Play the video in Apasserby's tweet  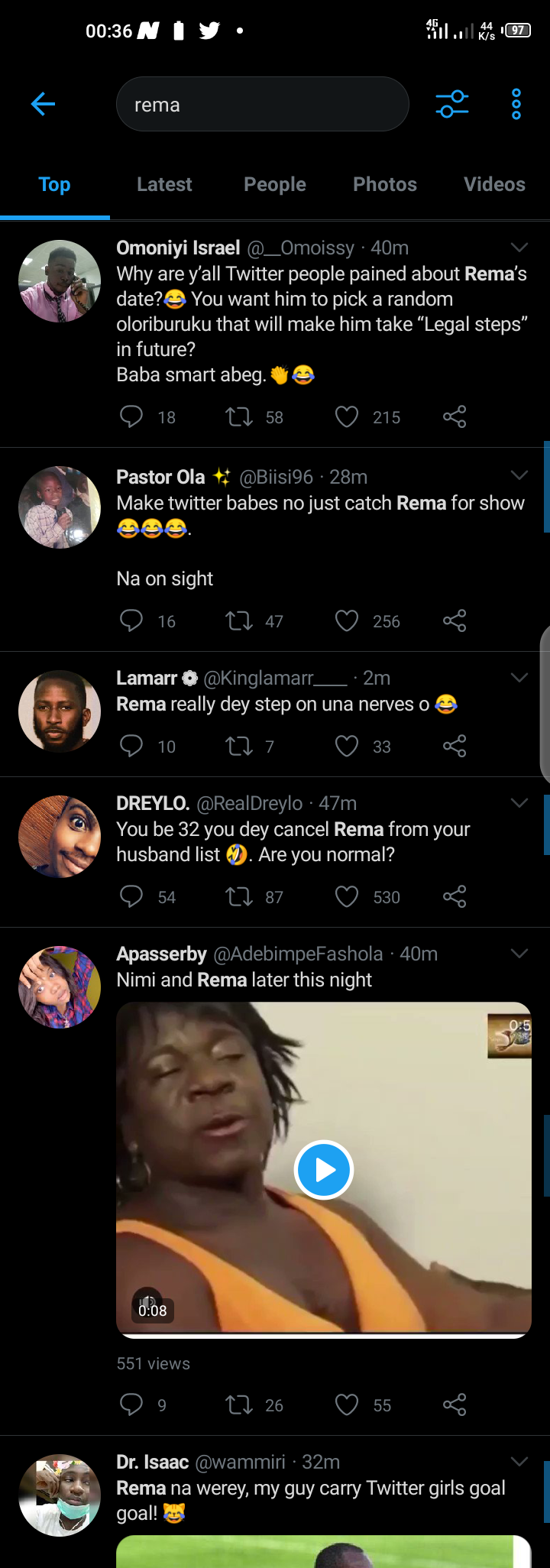click(x=324, y=1170)
